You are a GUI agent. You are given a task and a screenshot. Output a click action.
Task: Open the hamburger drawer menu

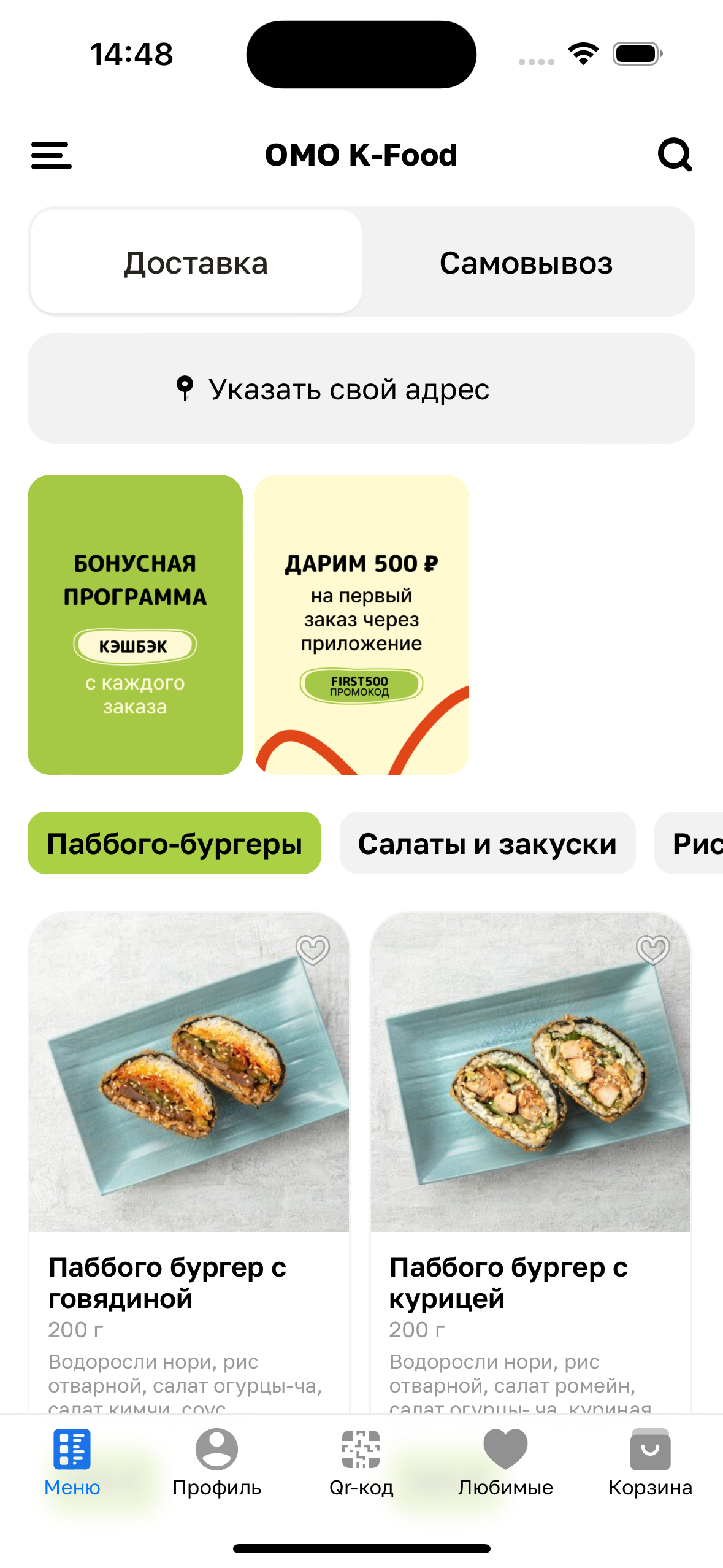click(52, 155)
